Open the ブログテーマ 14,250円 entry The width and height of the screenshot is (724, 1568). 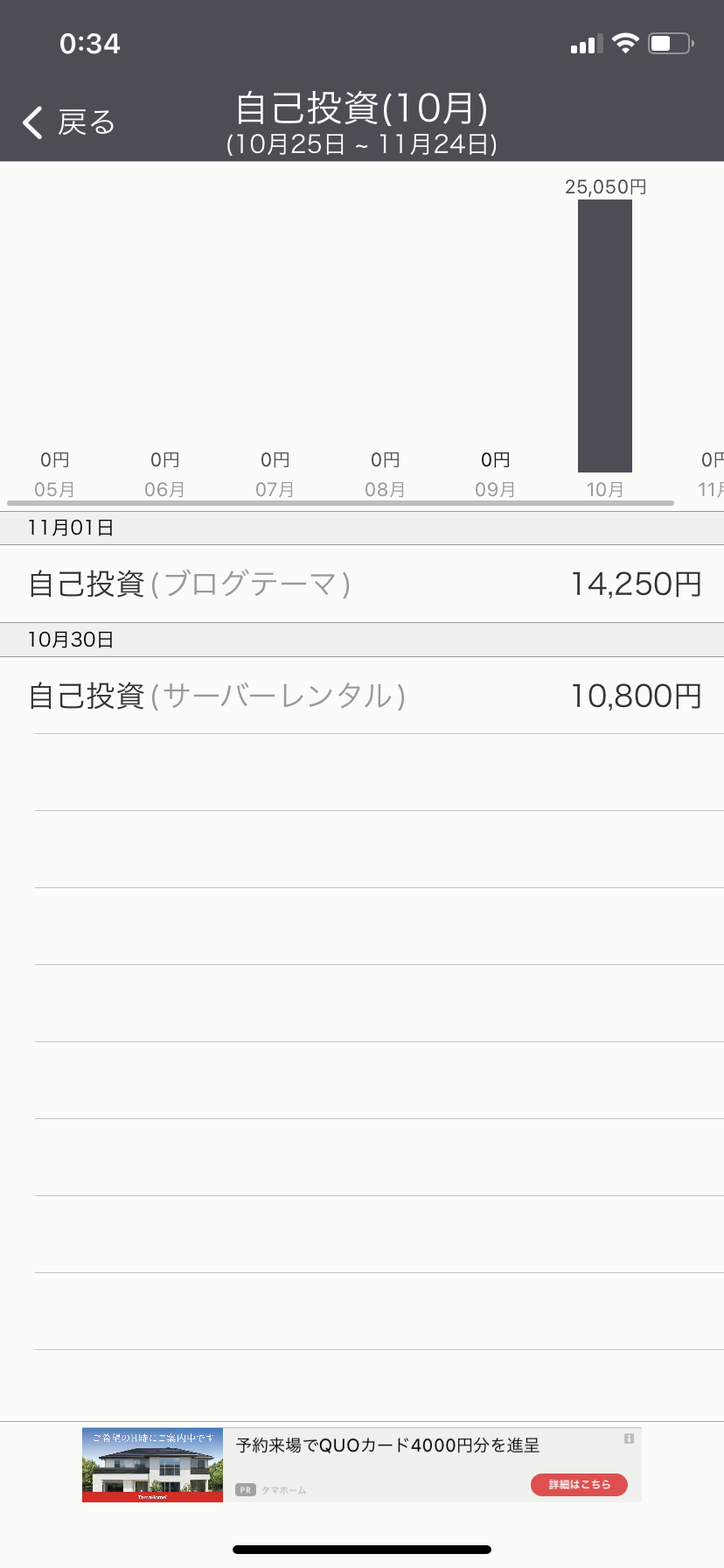coord(362,584)
